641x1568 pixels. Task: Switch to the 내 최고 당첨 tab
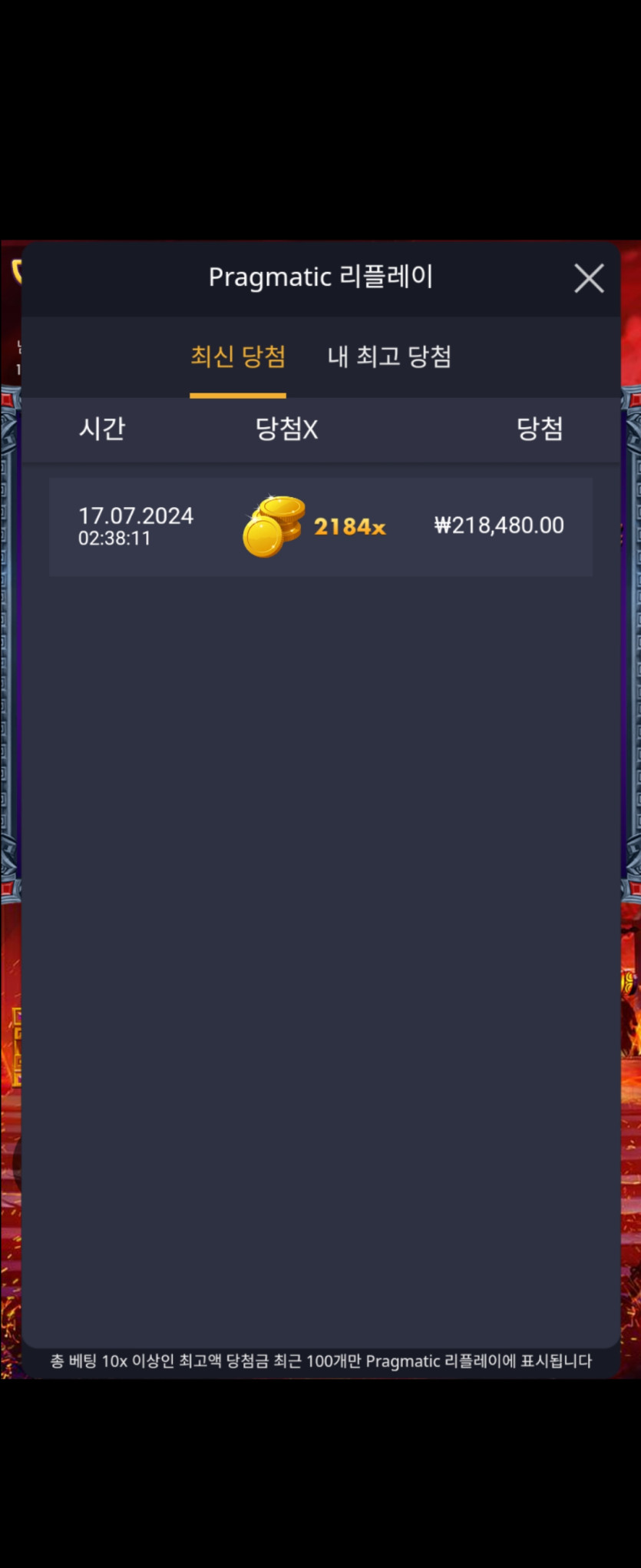click(389, 356)
